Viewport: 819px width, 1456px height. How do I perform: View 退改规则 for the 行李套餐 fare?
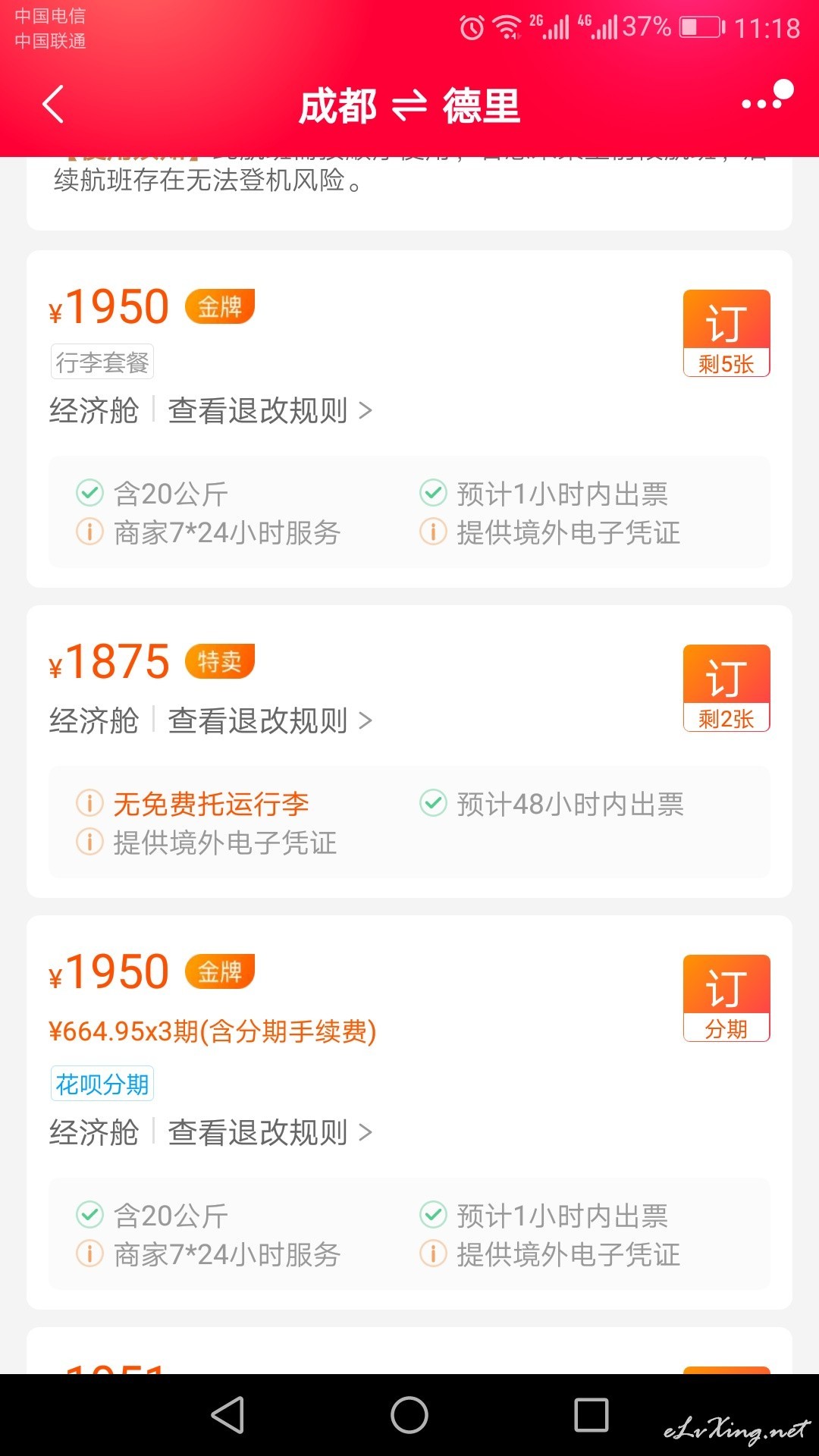coord(270,411)
